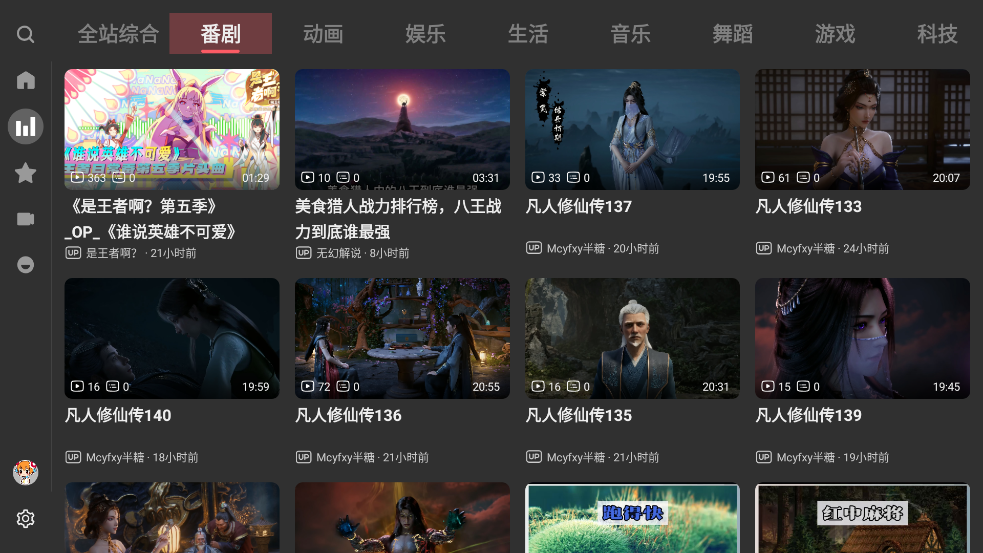Image resolution: width=983 pixels, height=553 pixels.
Task: Open the user avatar profile
Action: pos(26,472)
